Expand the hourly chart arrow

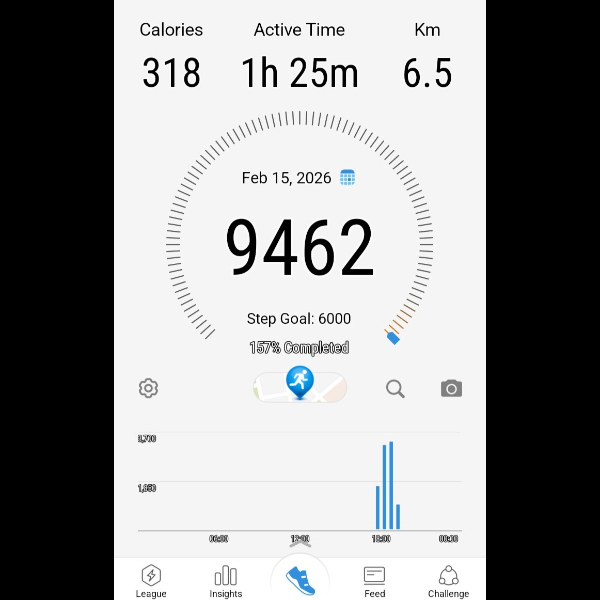(300, 544)
